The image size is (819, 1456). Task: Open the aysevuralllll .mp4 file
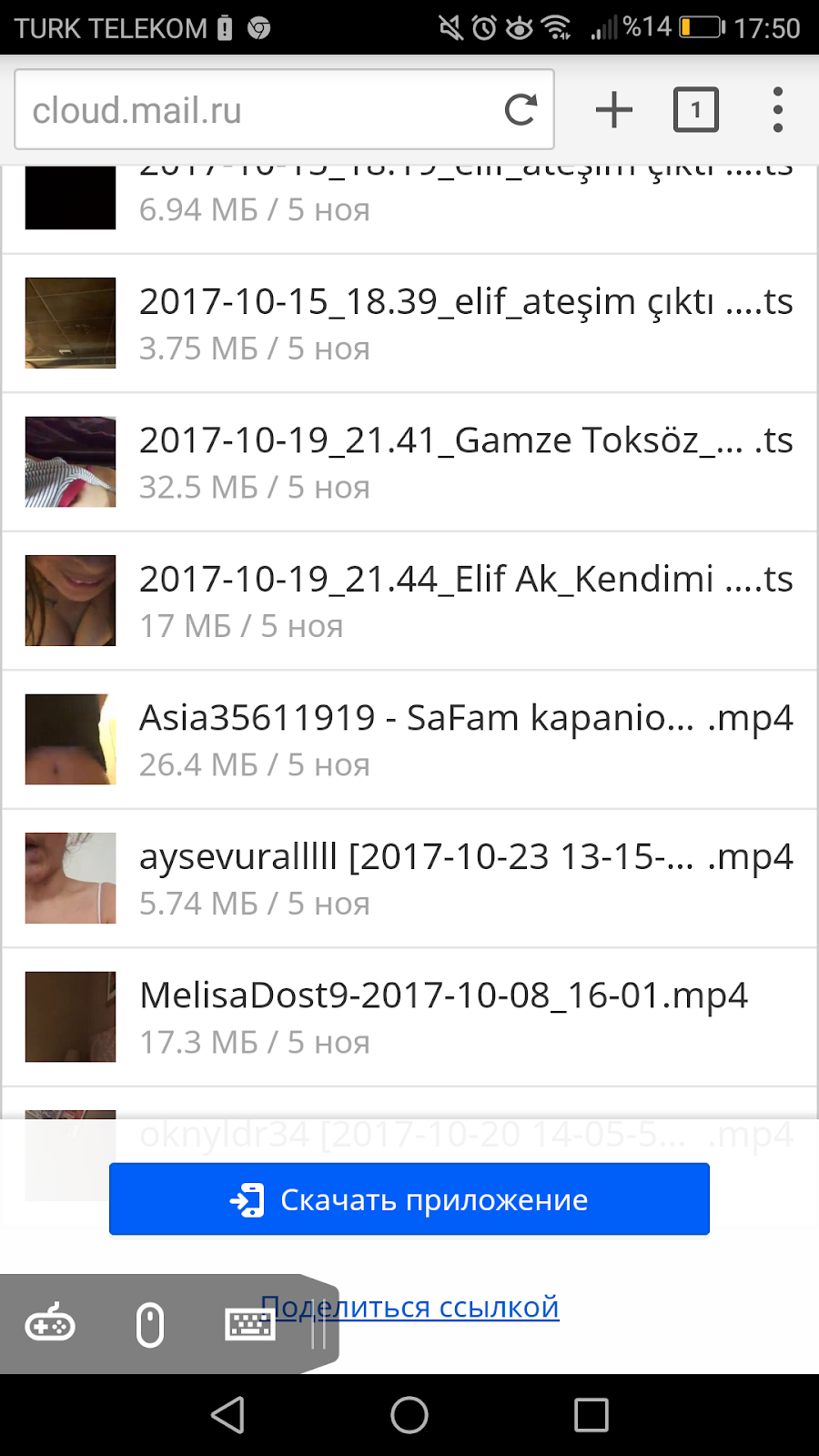(x=464, y=878)
